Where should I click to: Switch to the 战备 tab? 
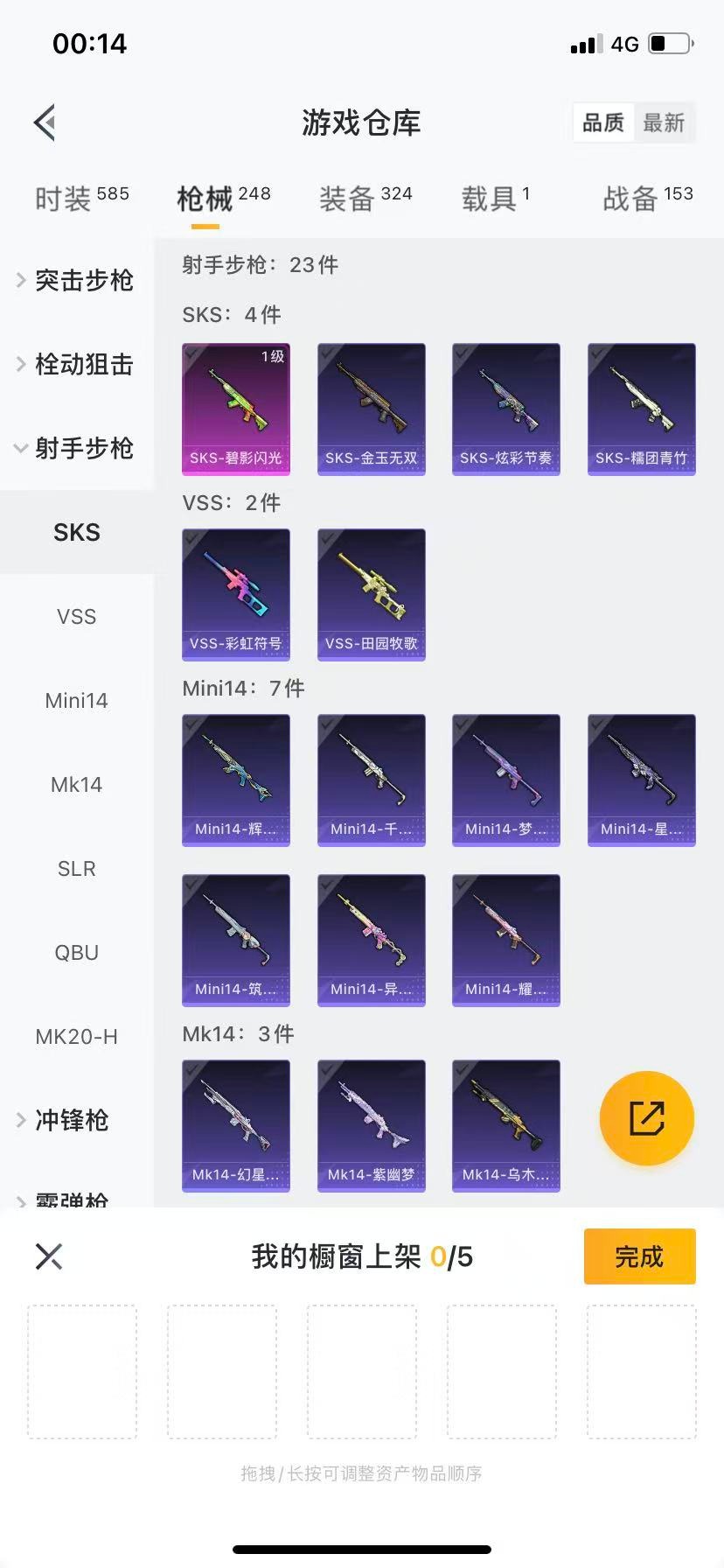[x=647, y=199]
